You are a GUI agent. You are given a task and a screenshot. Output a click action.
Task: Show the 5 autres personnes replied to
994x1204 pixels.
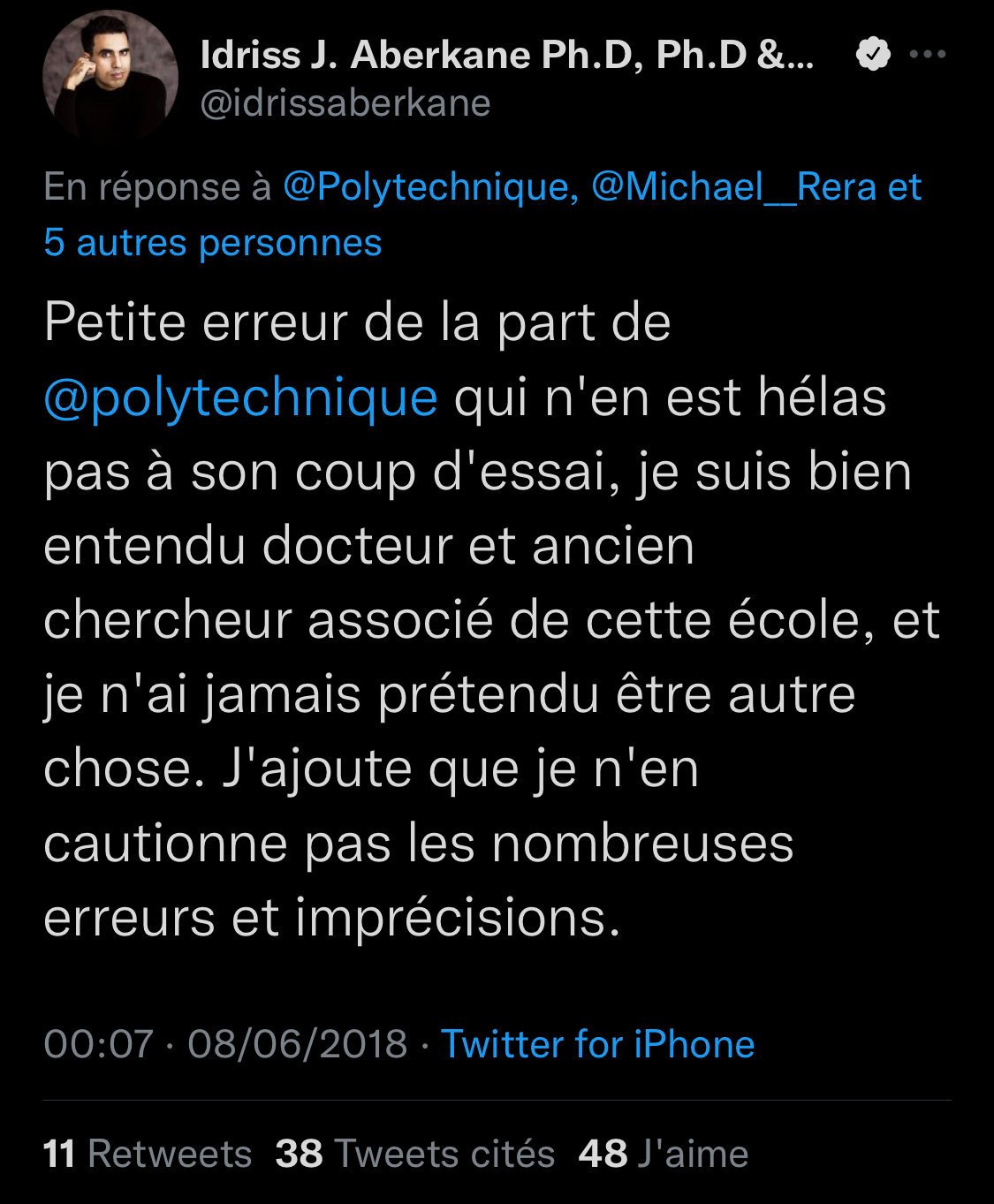[x=212, y=242]
